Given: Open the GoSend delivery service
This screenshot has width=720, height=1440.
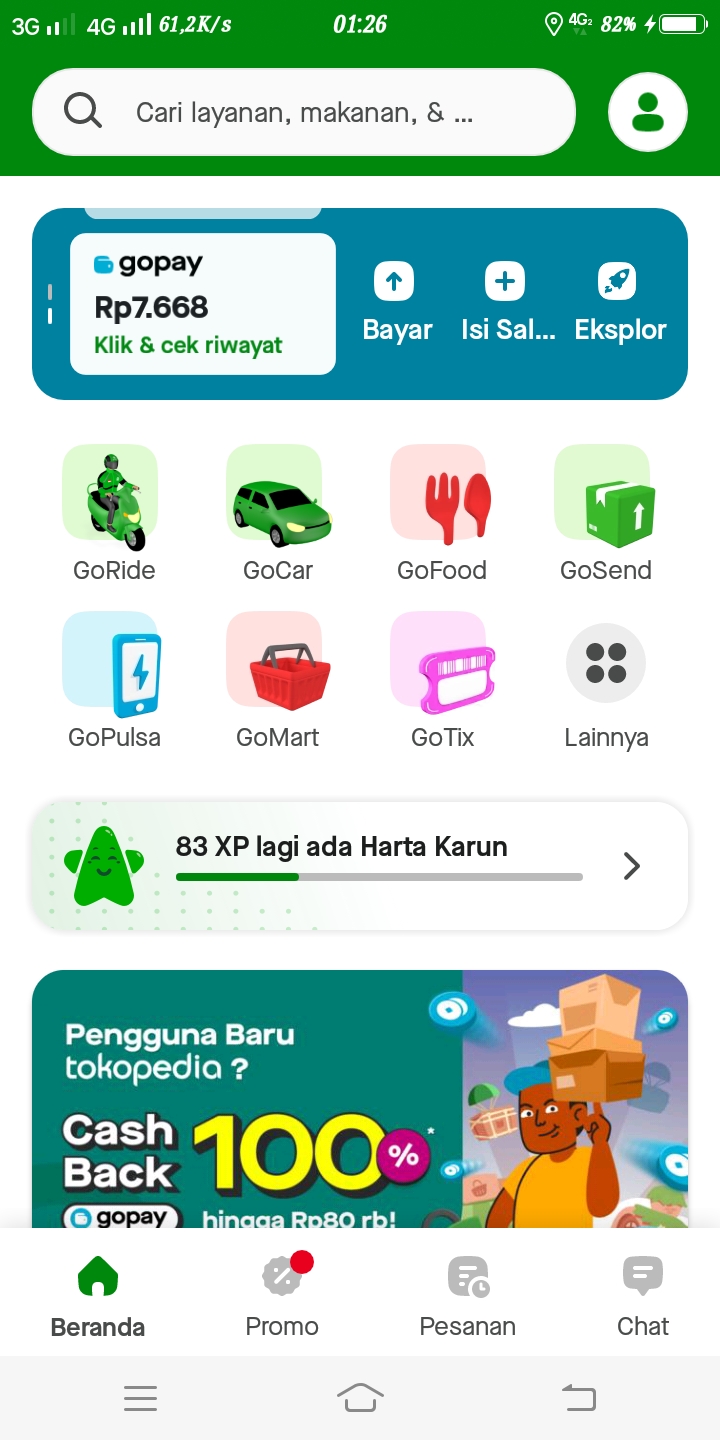Looking at the screenshot, I should (x=605, y=512).
